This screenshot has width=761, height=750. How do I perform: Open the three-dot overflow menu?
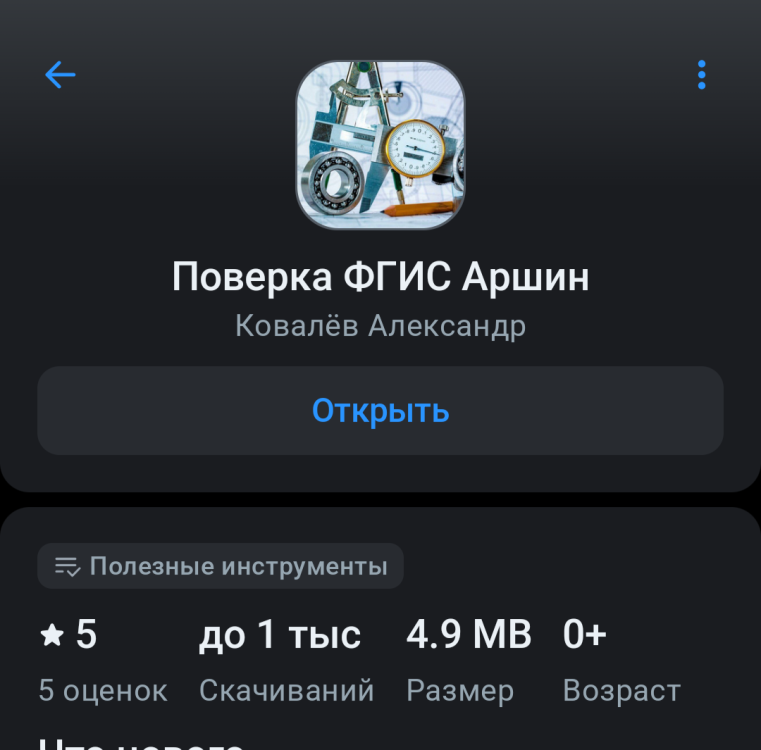pos(702,75)
